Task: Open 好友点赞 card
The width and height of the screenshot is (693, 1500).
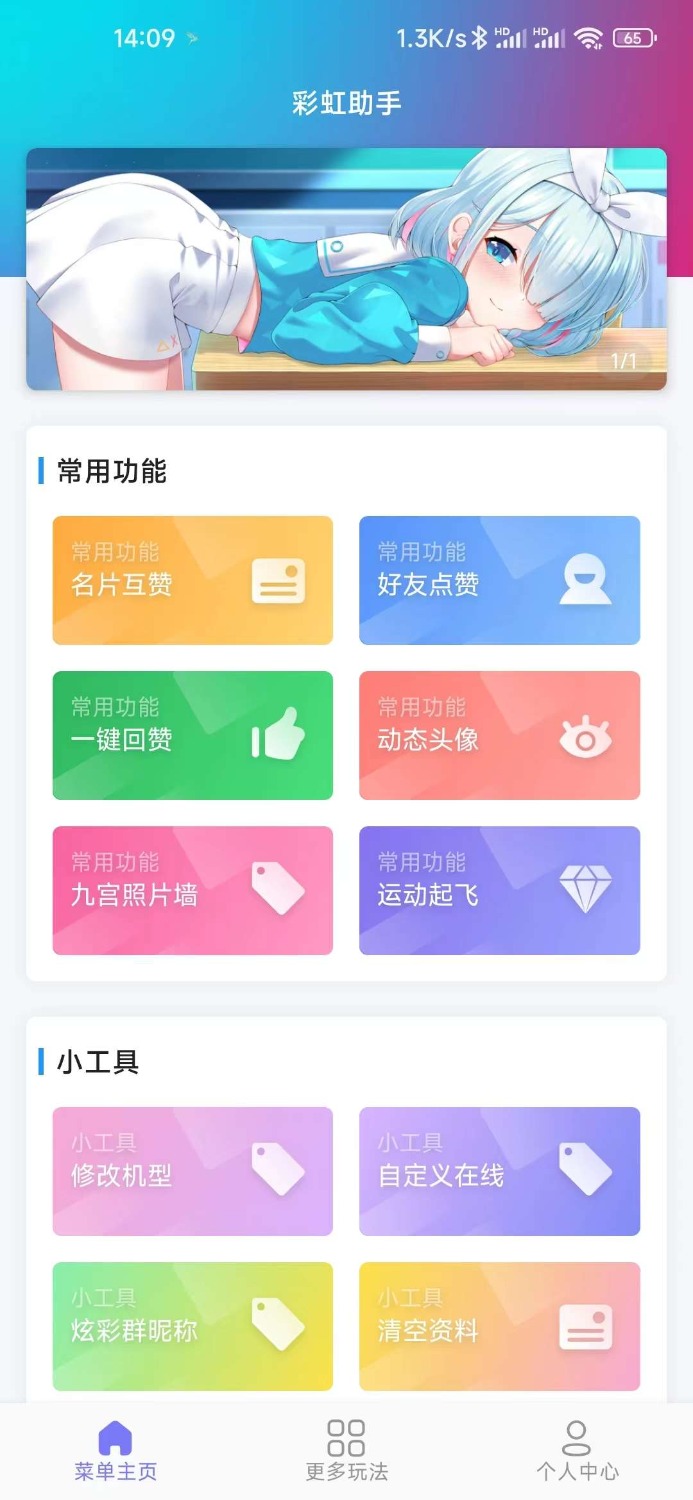Action: [499, 580]
